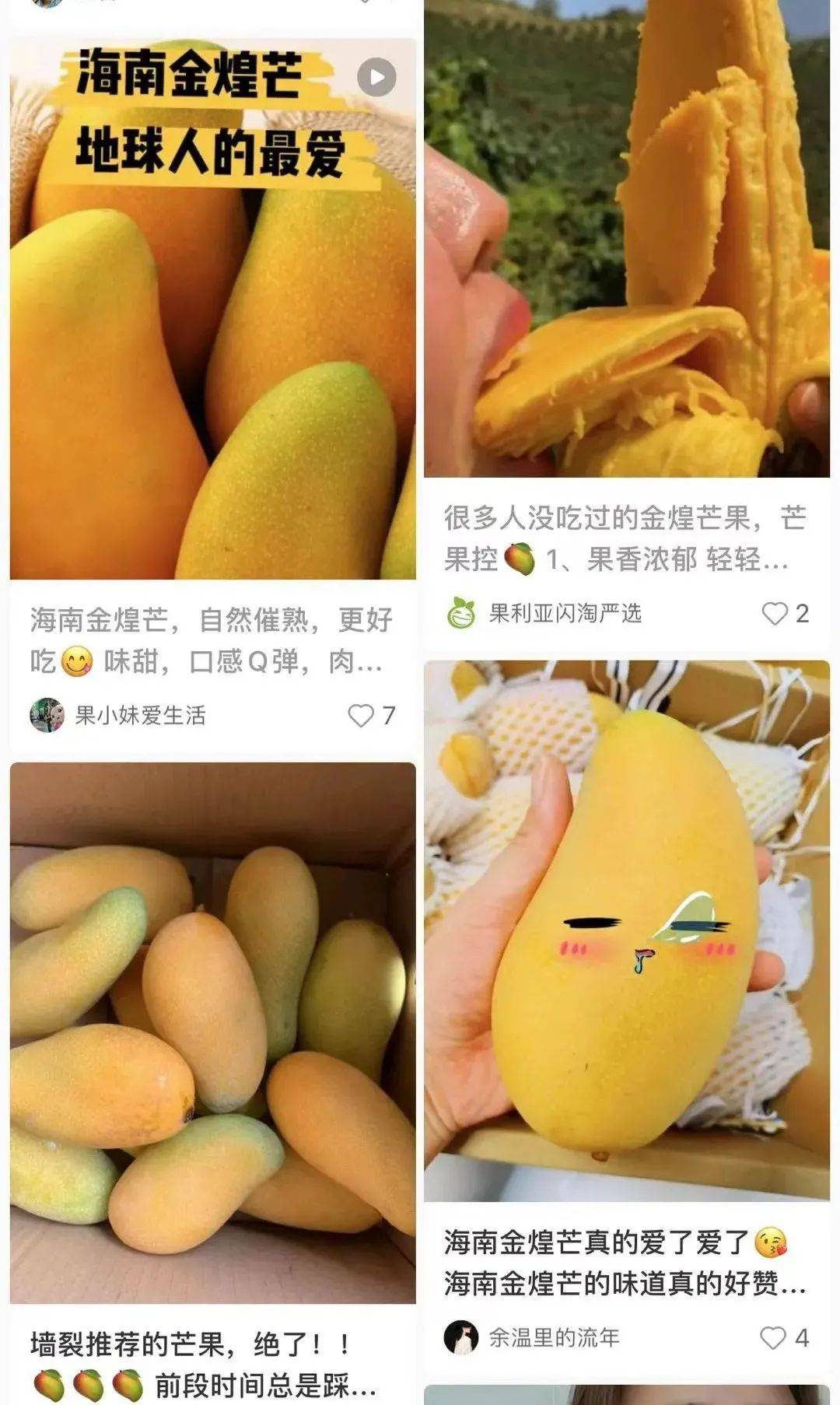The image size is (840, 1405).
Task: Open the 海南金煌芒 地球人的最爱 video post
Action: pyautogui.click(x=212, y=311)
